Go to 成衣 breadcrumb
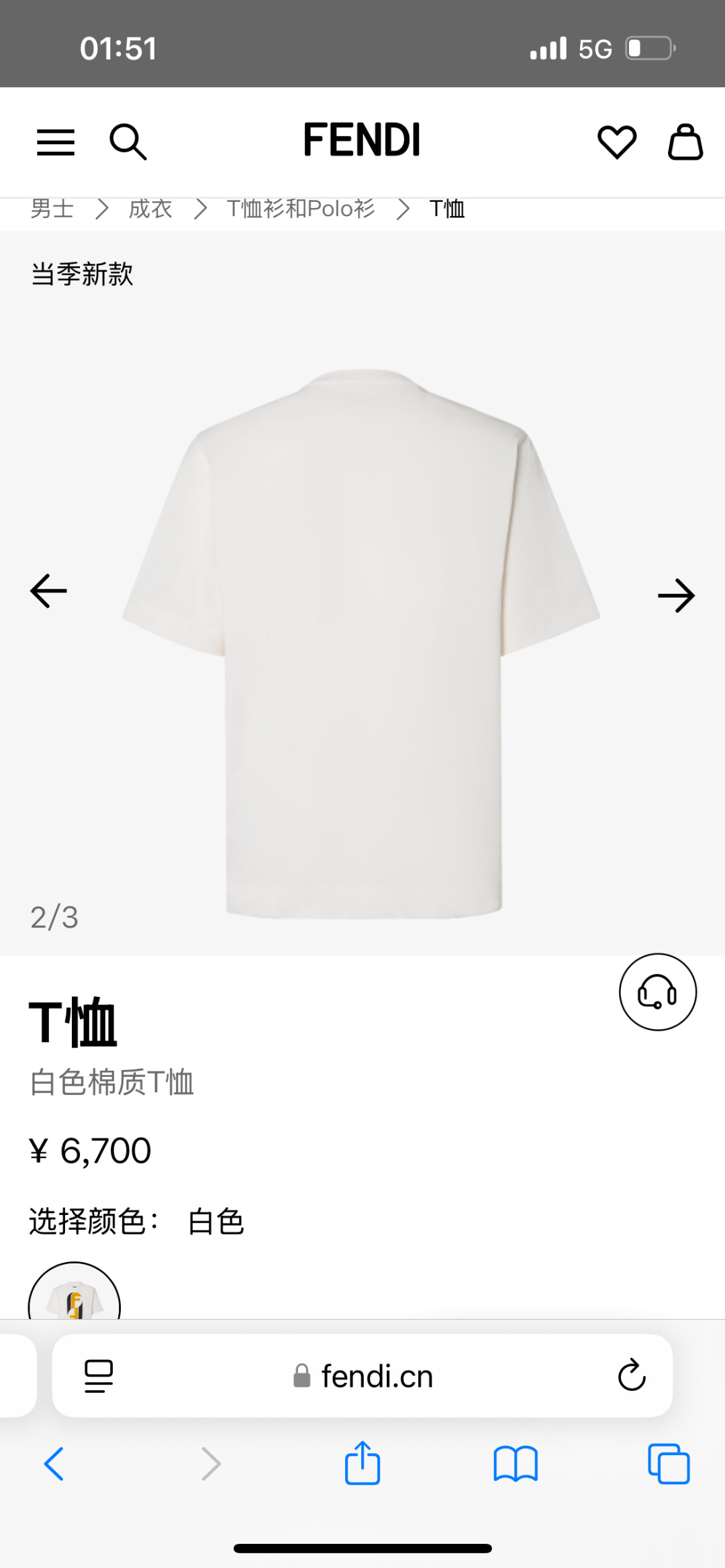Viewport: 725px width, 1568px height. point(150,209)
